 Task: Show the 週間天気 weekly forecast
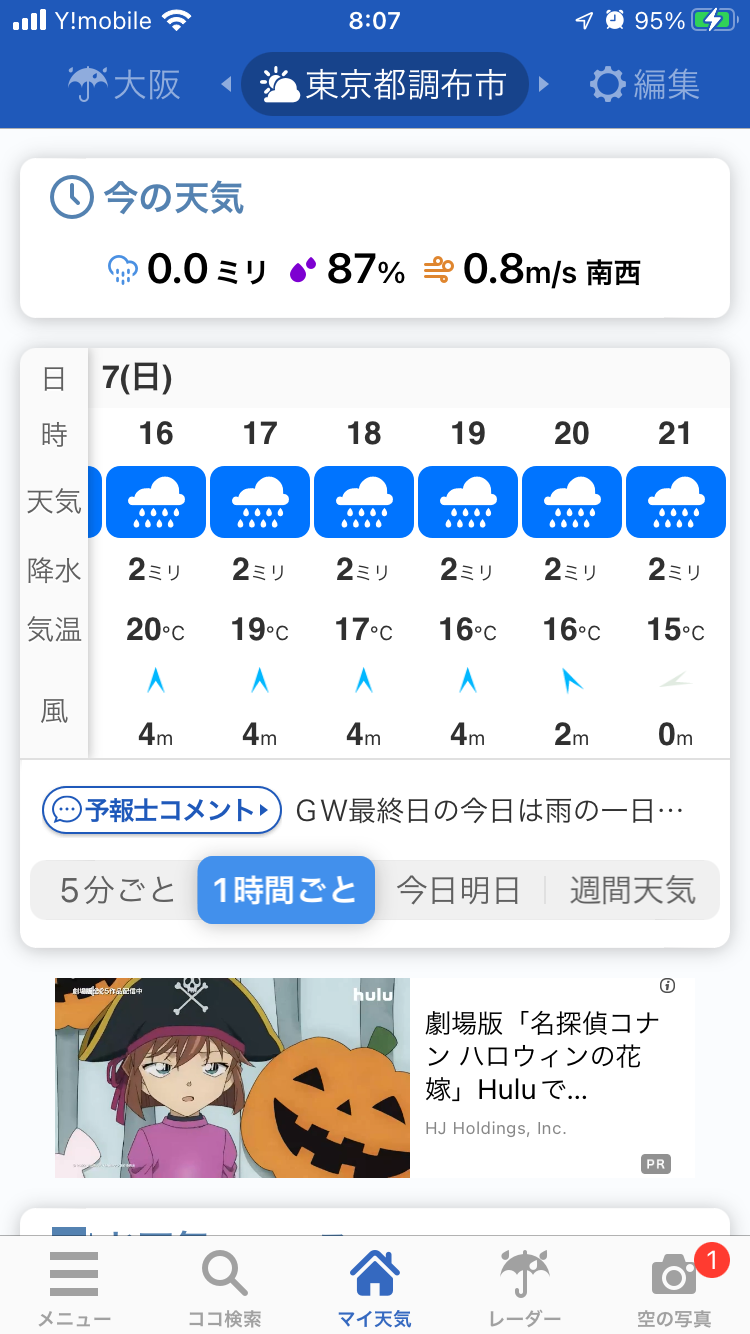[x=632, y=890]
